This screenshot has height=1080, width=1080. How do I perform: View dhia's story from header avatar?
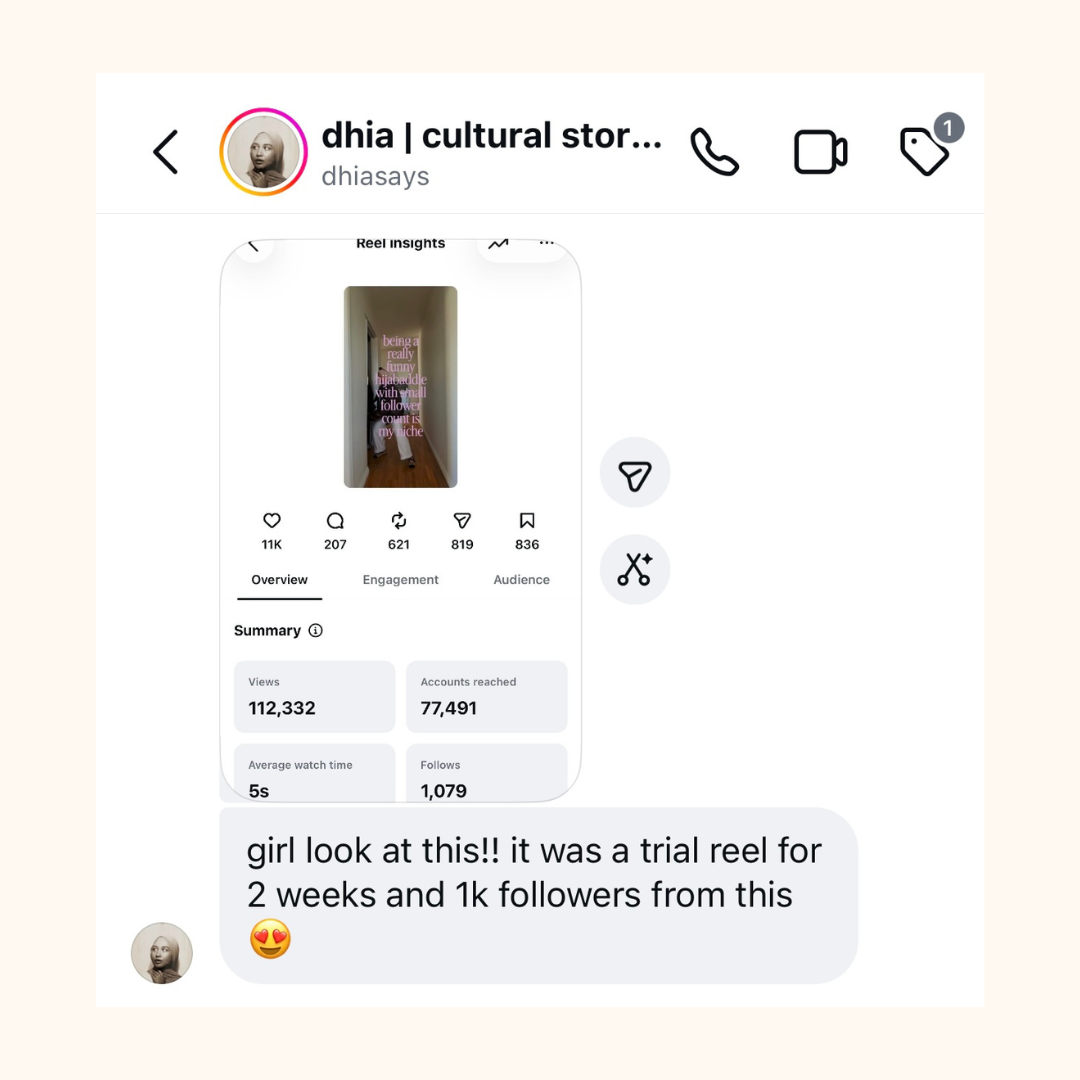pyautogui.click(x=263, y=152)
